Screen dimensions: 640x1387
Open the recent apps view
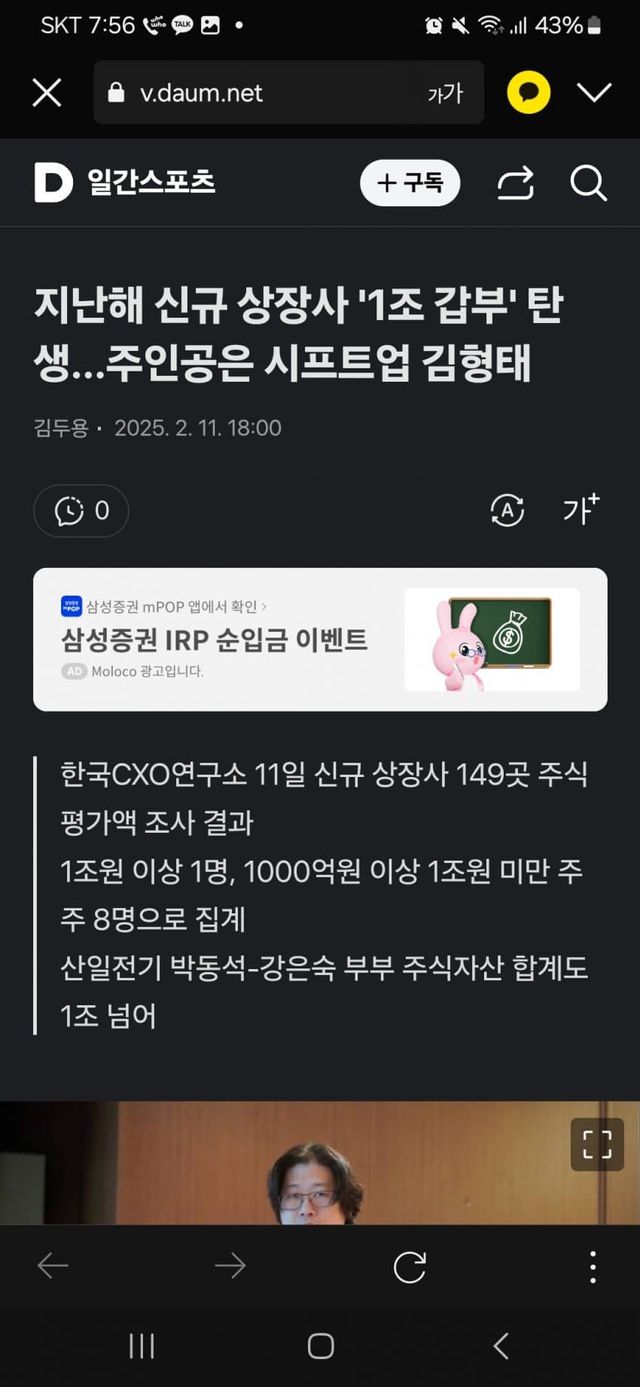(x=142, y=1346)
